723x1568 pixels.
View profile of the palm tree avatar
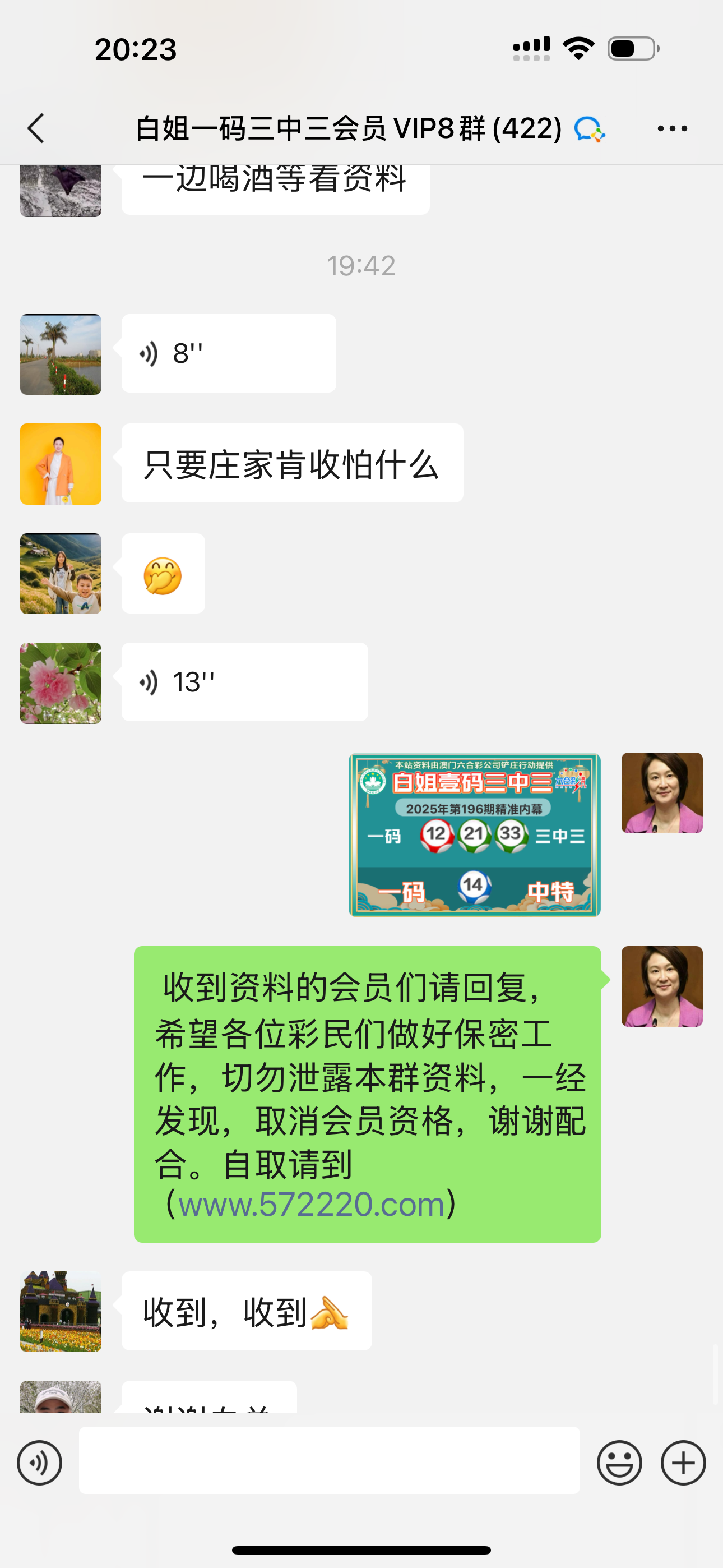tap(61, 354)
